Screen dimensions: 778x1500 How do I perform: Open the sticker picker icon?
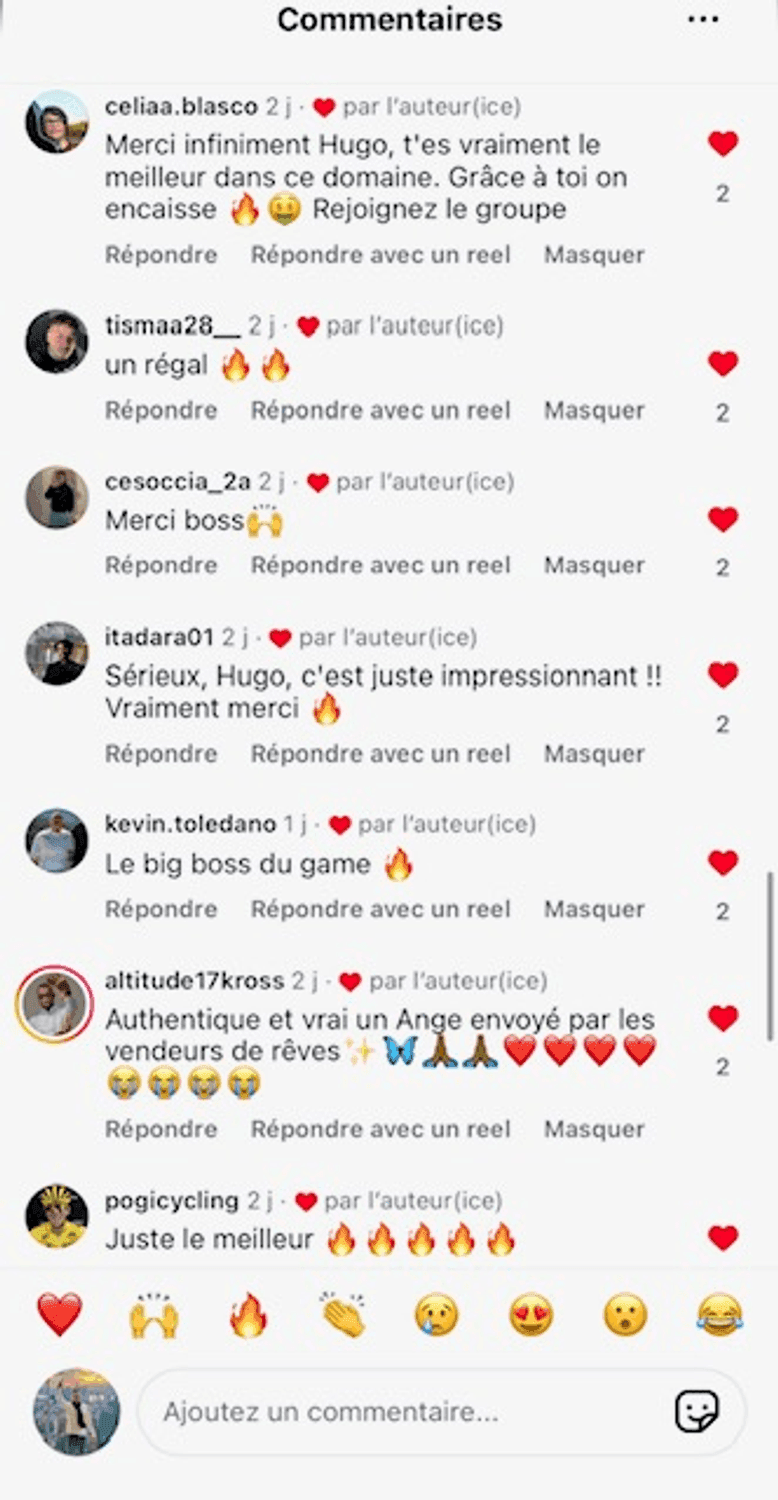pyautogui.click(x=696, y=1412)
